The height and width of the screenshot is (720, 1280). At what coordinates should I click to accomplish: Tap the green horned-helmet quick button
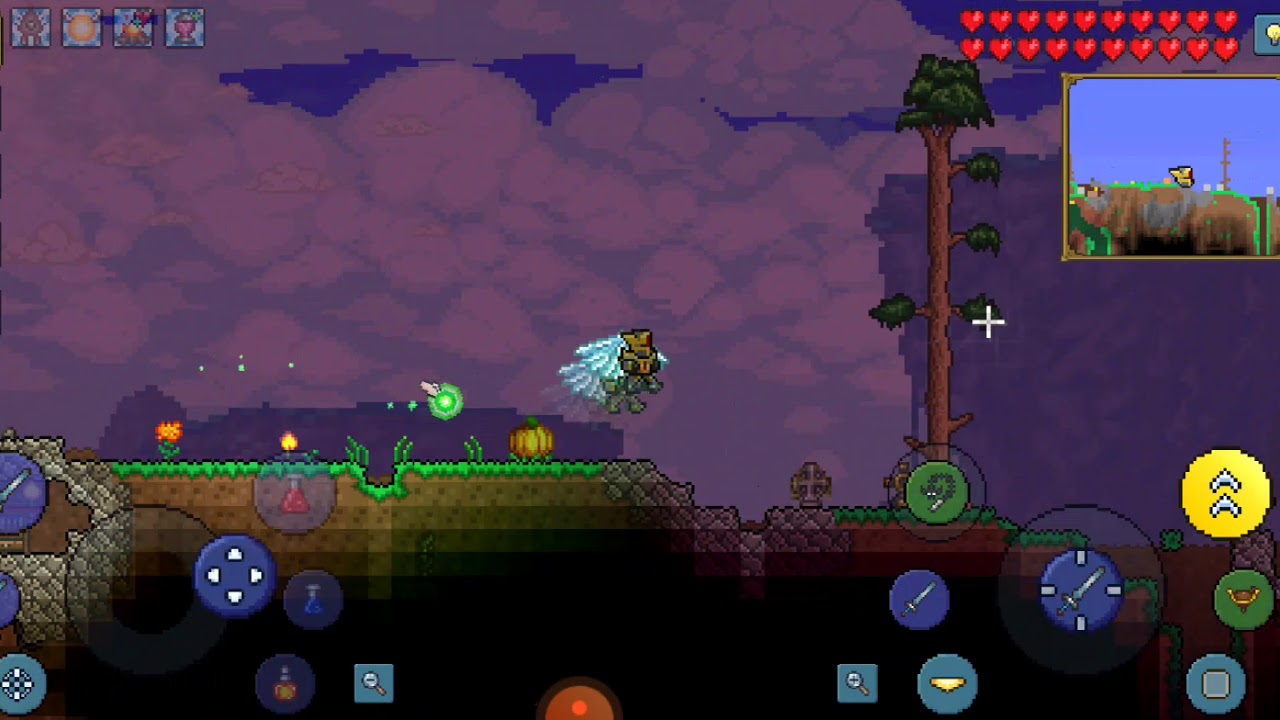(x=1243, y=600)
